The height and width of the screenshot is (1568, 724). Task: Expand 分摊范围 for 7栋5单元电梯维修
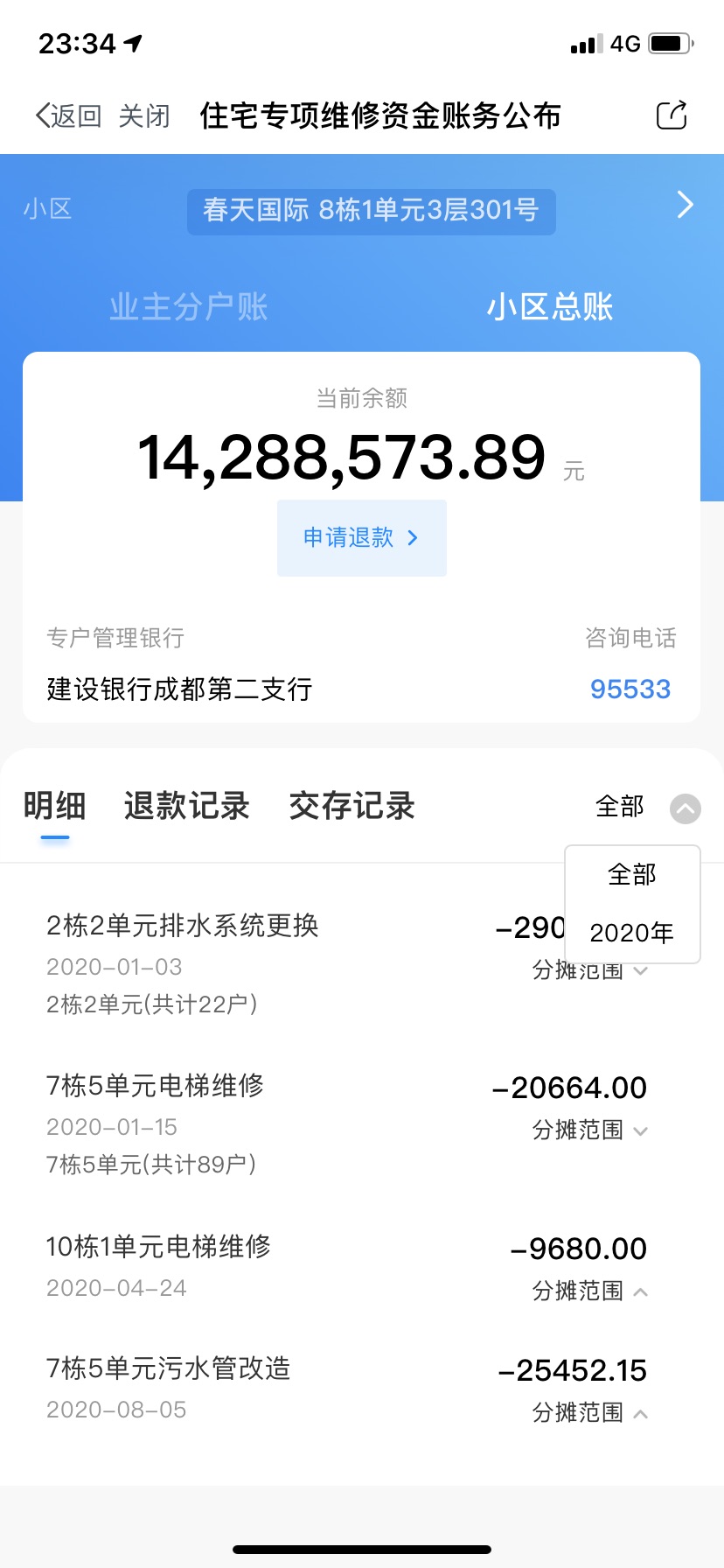(x=590, y=1130)
